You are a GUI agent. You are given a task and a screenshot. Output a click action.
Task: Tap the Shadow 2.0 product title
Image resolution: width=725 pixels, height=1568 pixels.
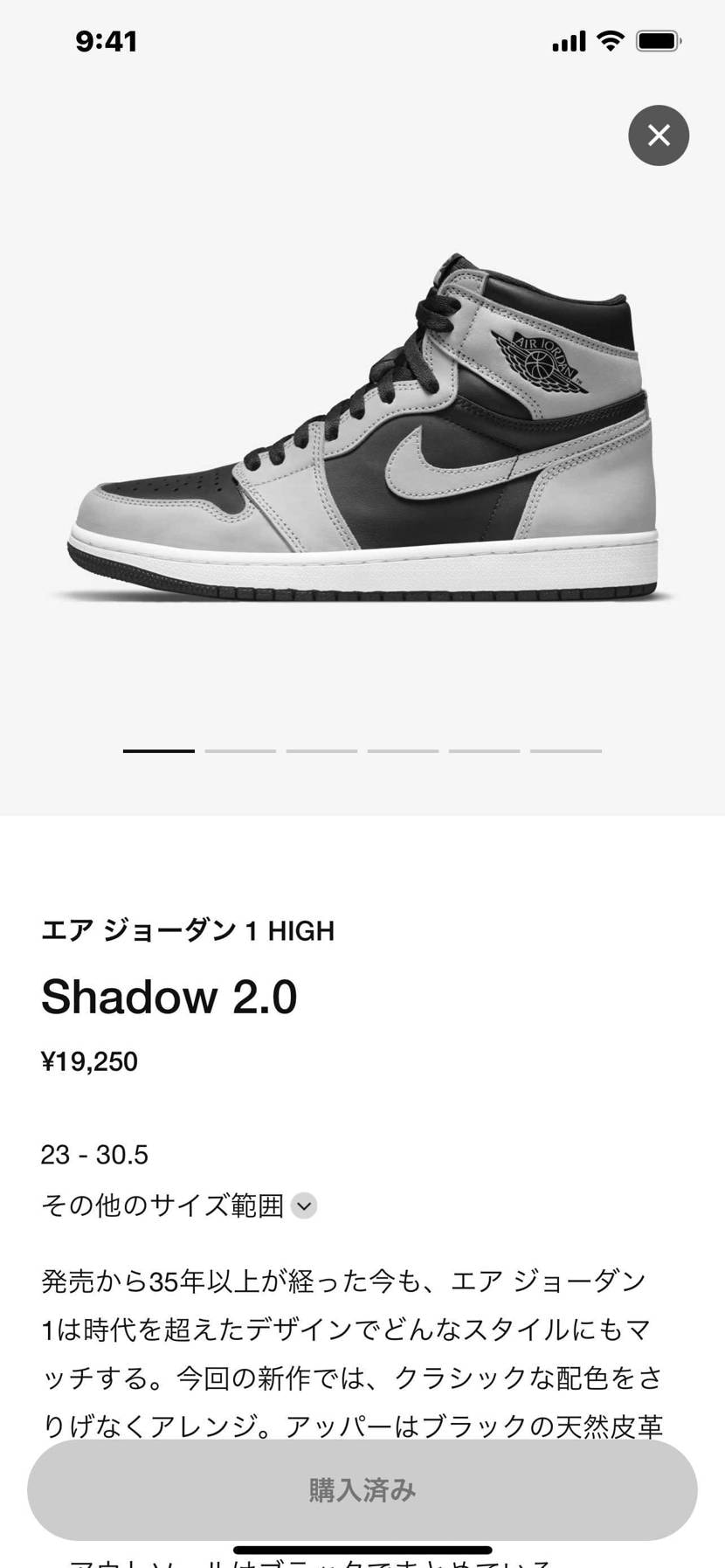[171, 997]
